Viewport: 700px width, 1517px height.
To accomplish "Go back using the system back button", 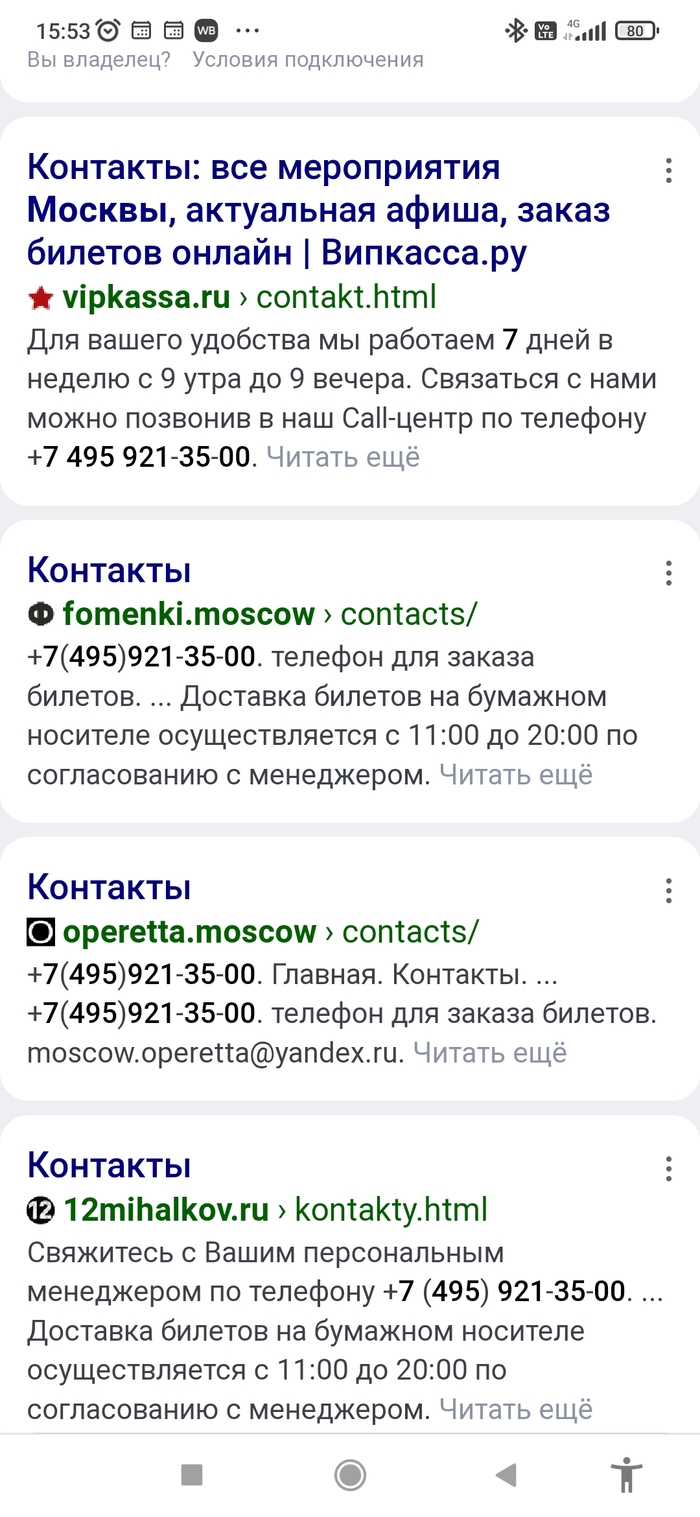I will click(x=506, y=1474).
